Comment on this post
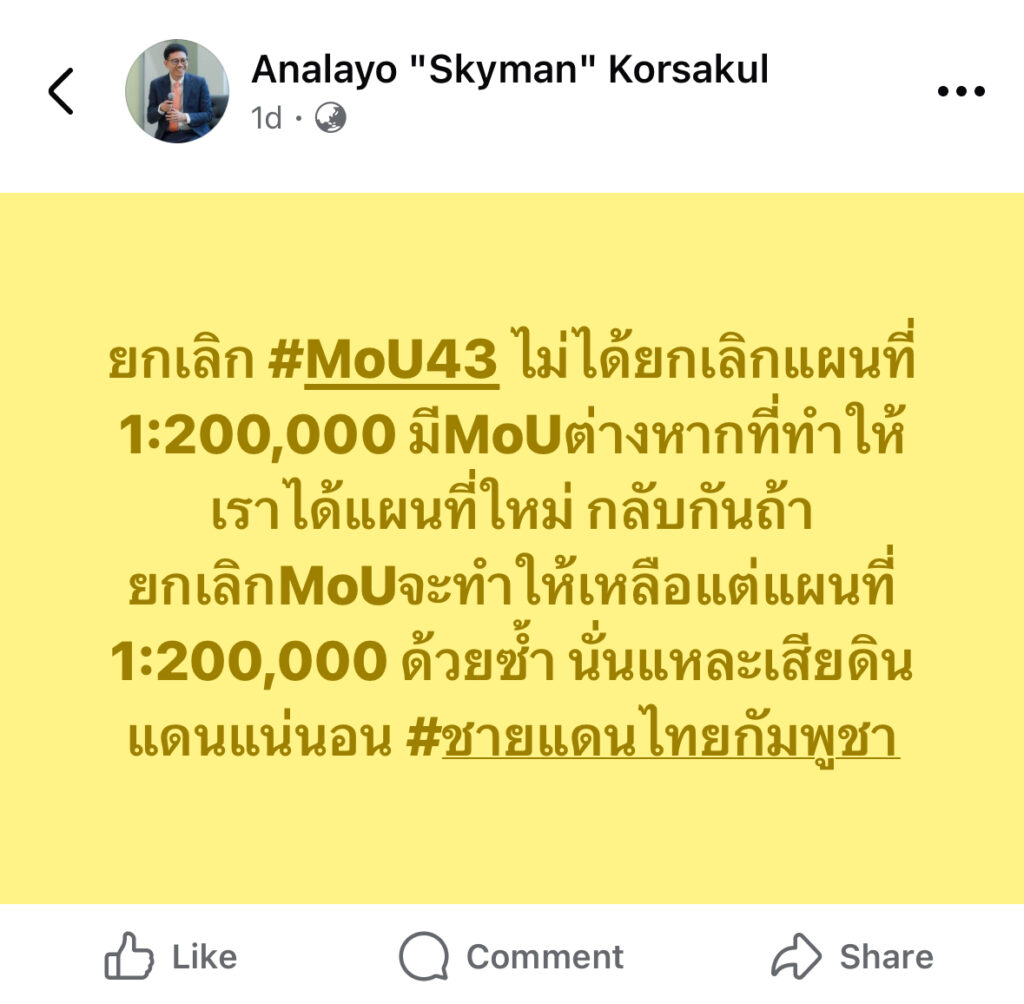The height and width of the screenshot is (1004, 1024). tap(511, 956)
